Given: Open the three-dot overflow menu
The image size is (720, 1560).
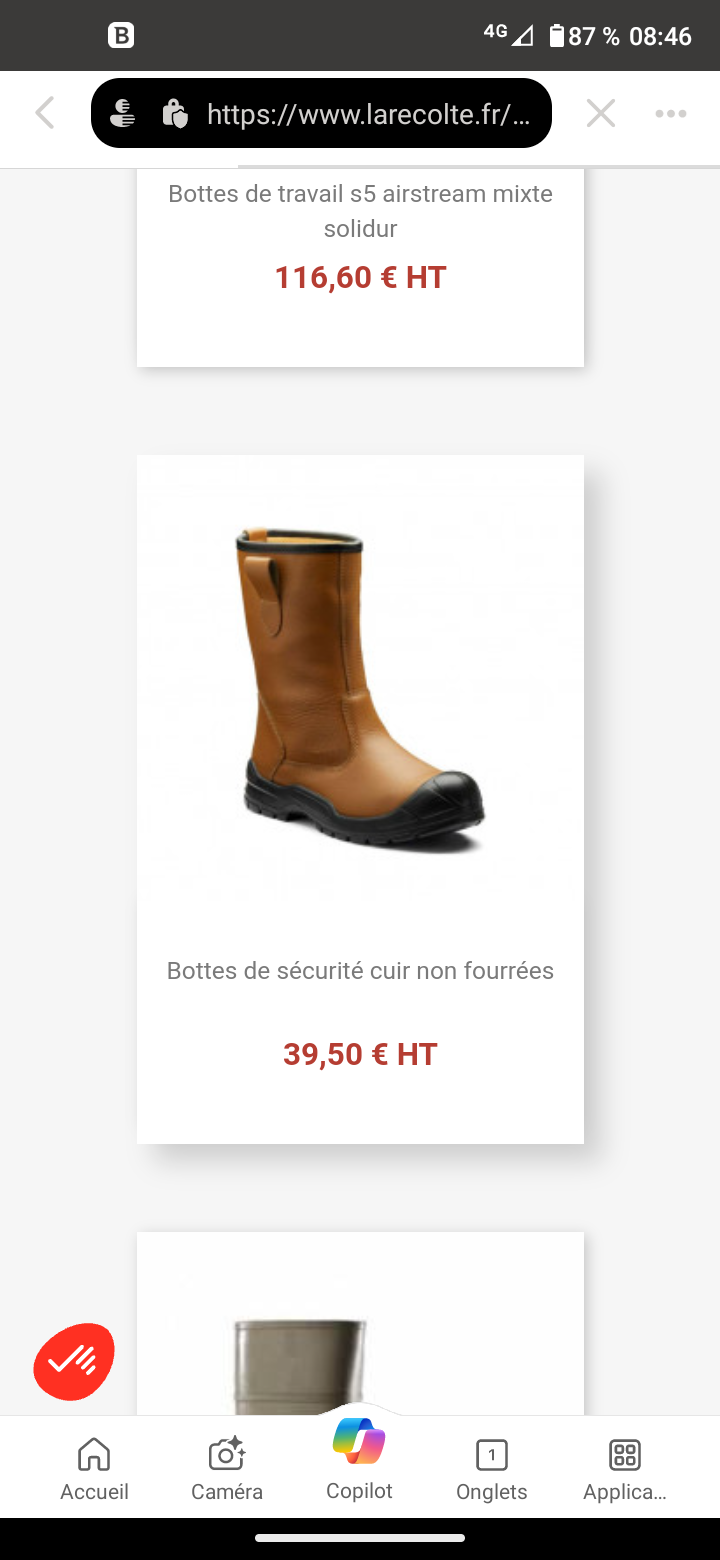Looking at the screenshot, I should point(671,113).
